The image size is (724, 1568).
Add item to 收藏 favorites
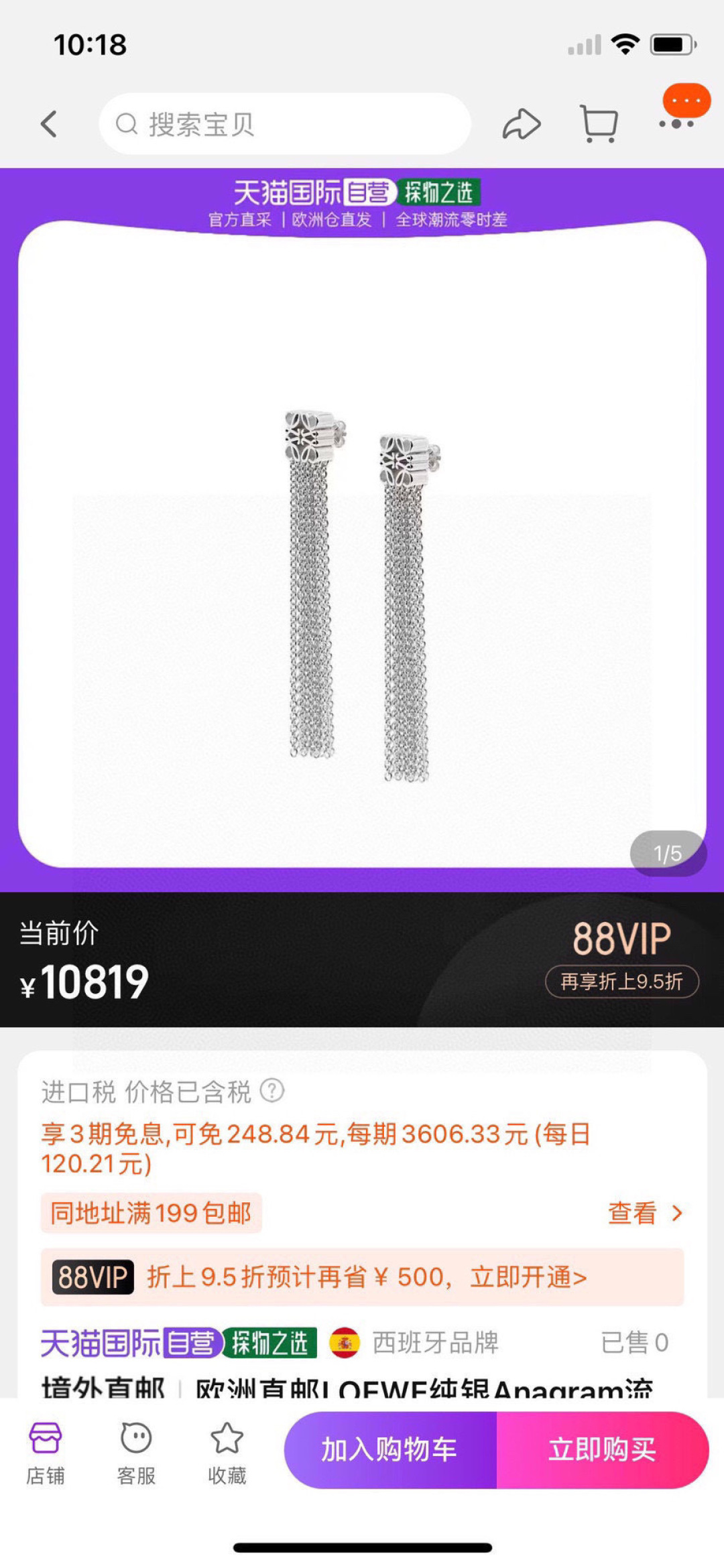pyautogui.click(x=227, y=1449)
